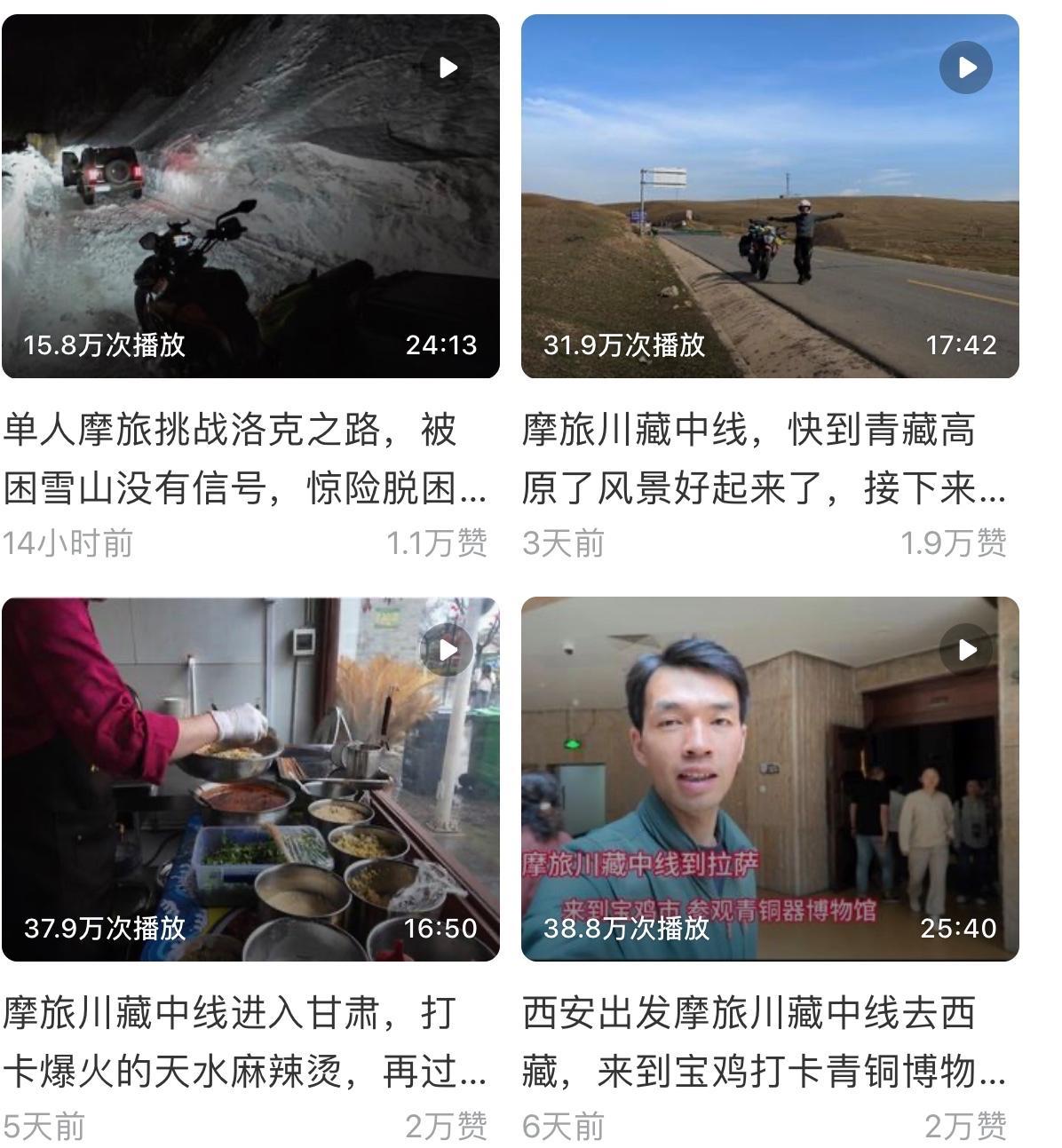The width and height of the screenshot is (1062, 1148).
Task: Open title 西安出发摩旅川藏中线去西藏
Action: [x=764, y=1042]
